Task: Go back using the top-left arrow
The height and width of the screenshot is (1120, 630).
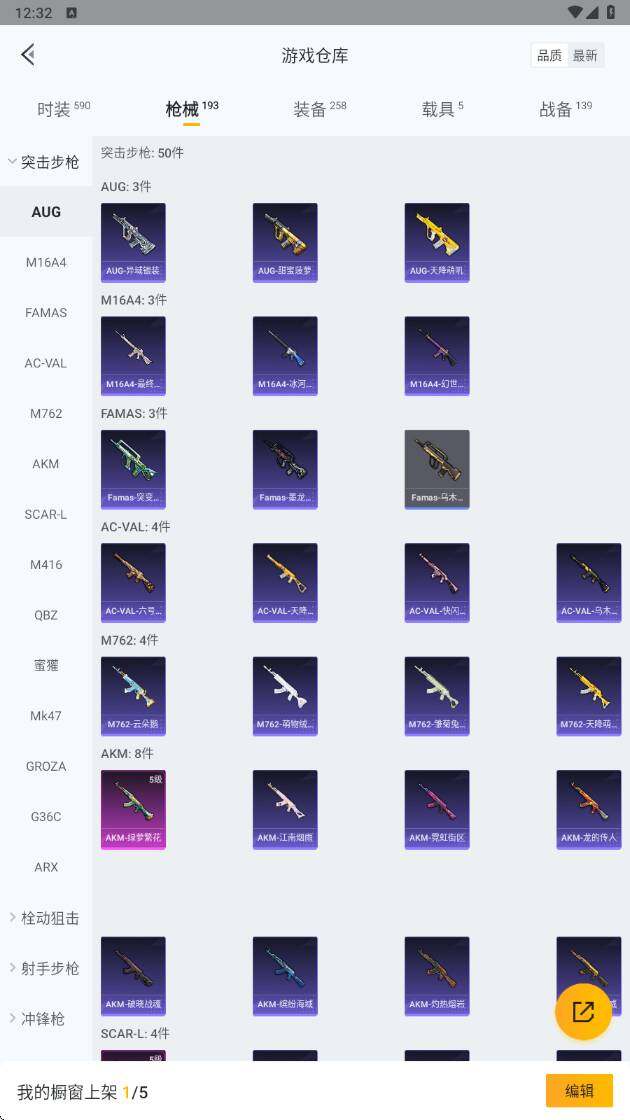Action: click(28, 55)
